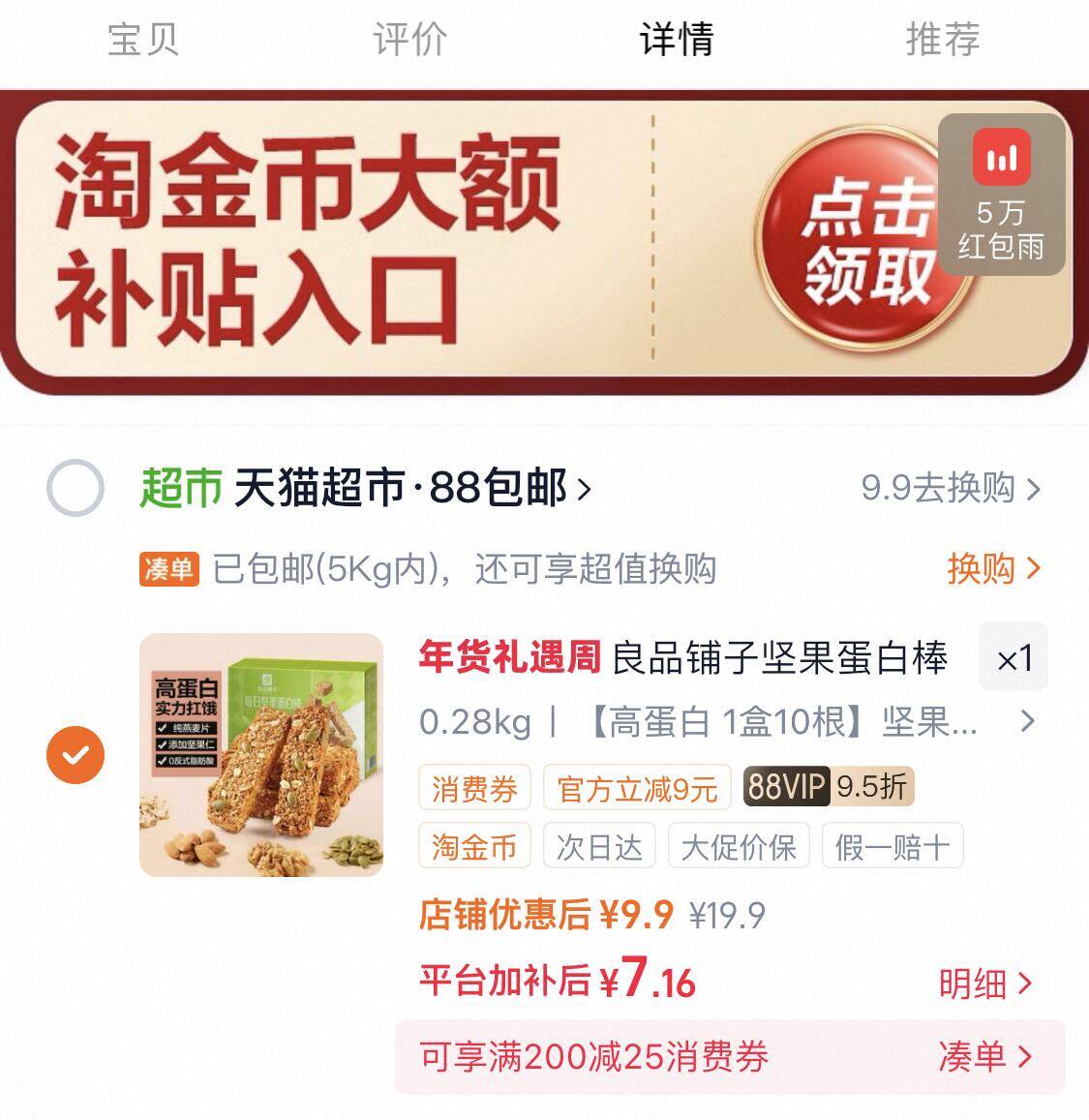Screen dimensions: 1089x1120
Task: Uncheck the 良品铺子坚果蛋白棒 item
Action: pos(76,754)
